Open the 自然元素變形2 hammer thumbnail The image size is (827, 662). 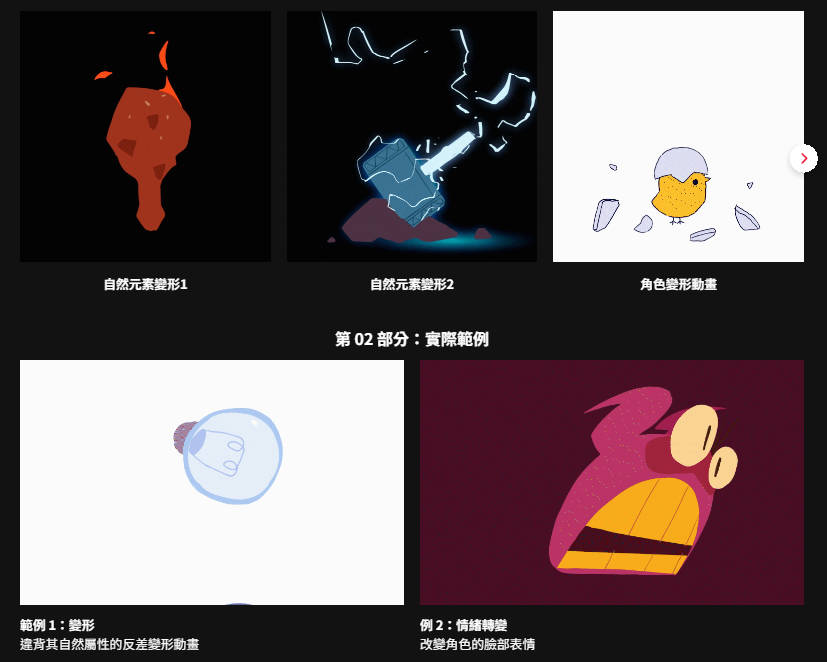click(412, 137)
